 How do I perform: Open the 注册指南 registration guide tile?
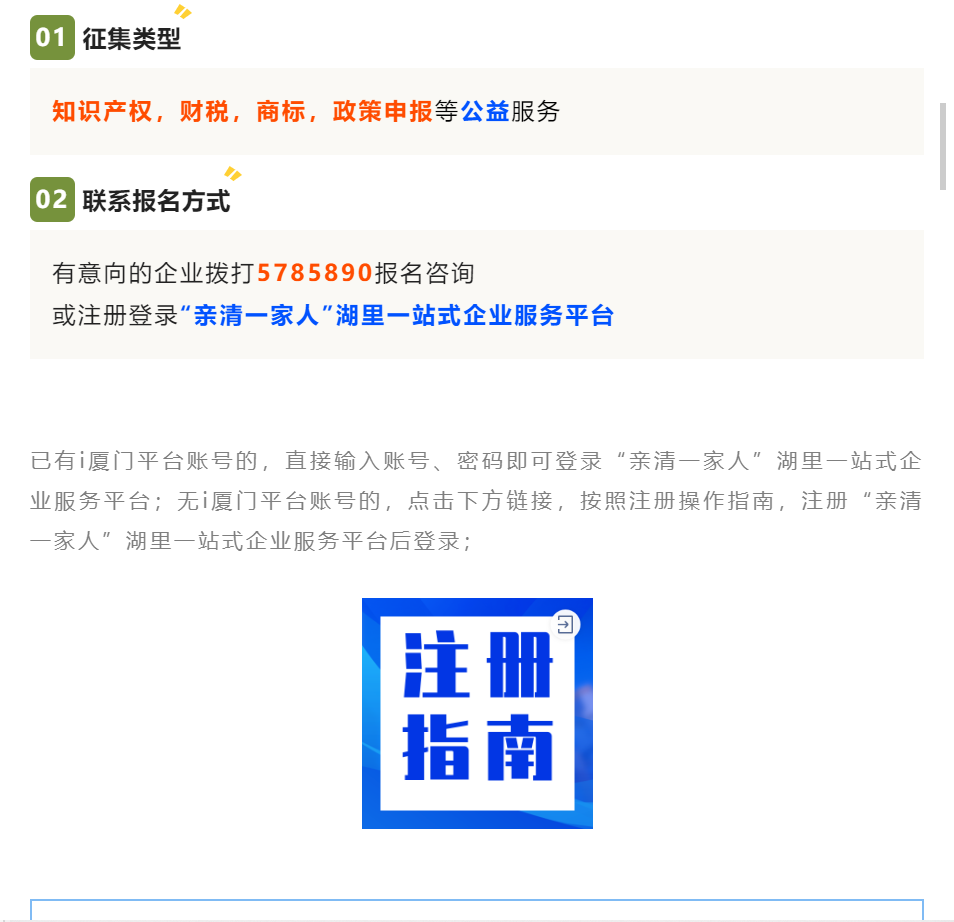coord(477,713)
